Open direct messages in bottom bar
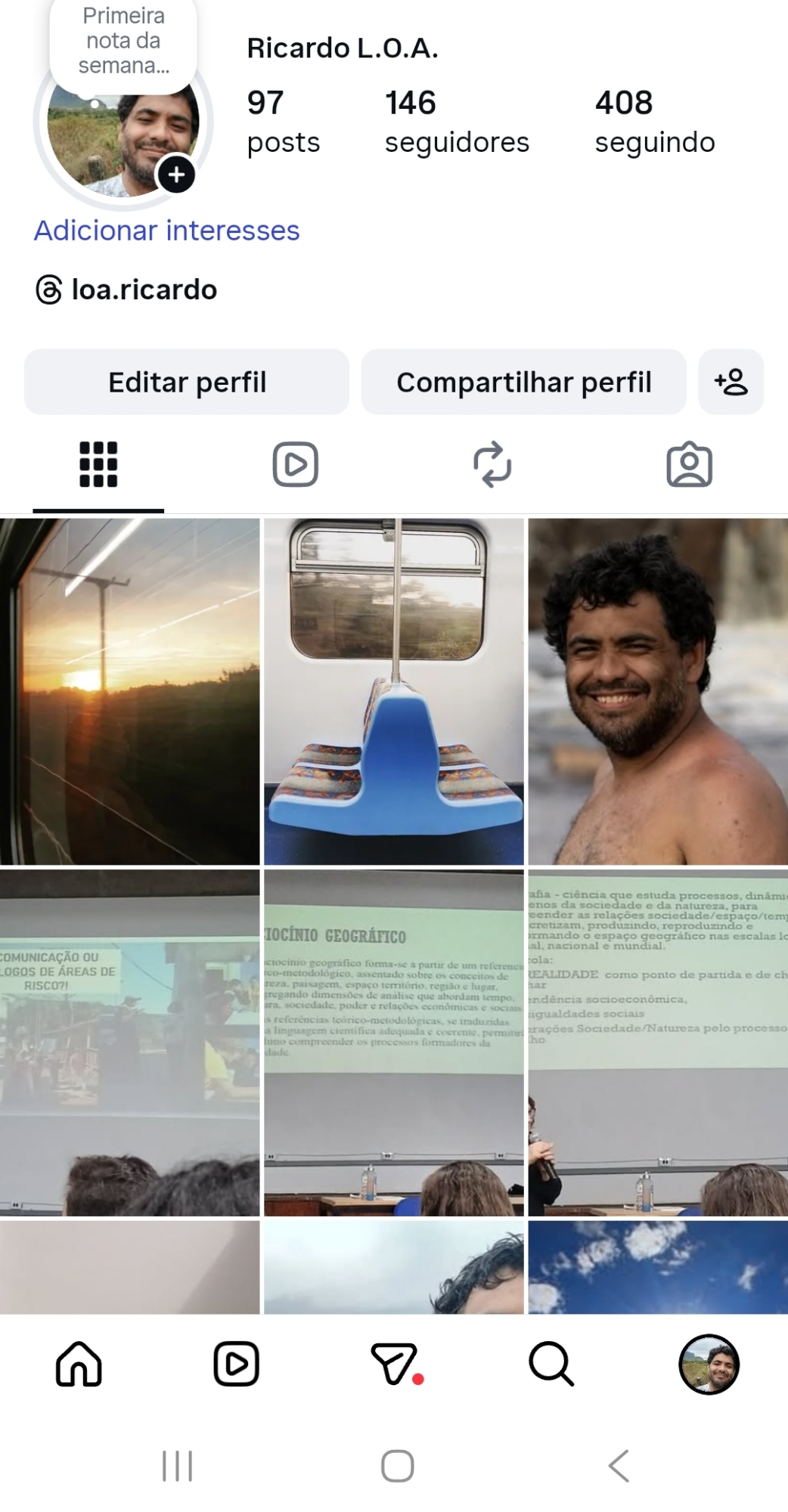The width and height of the screenshot is (788, 1512). click(395, 1364)
